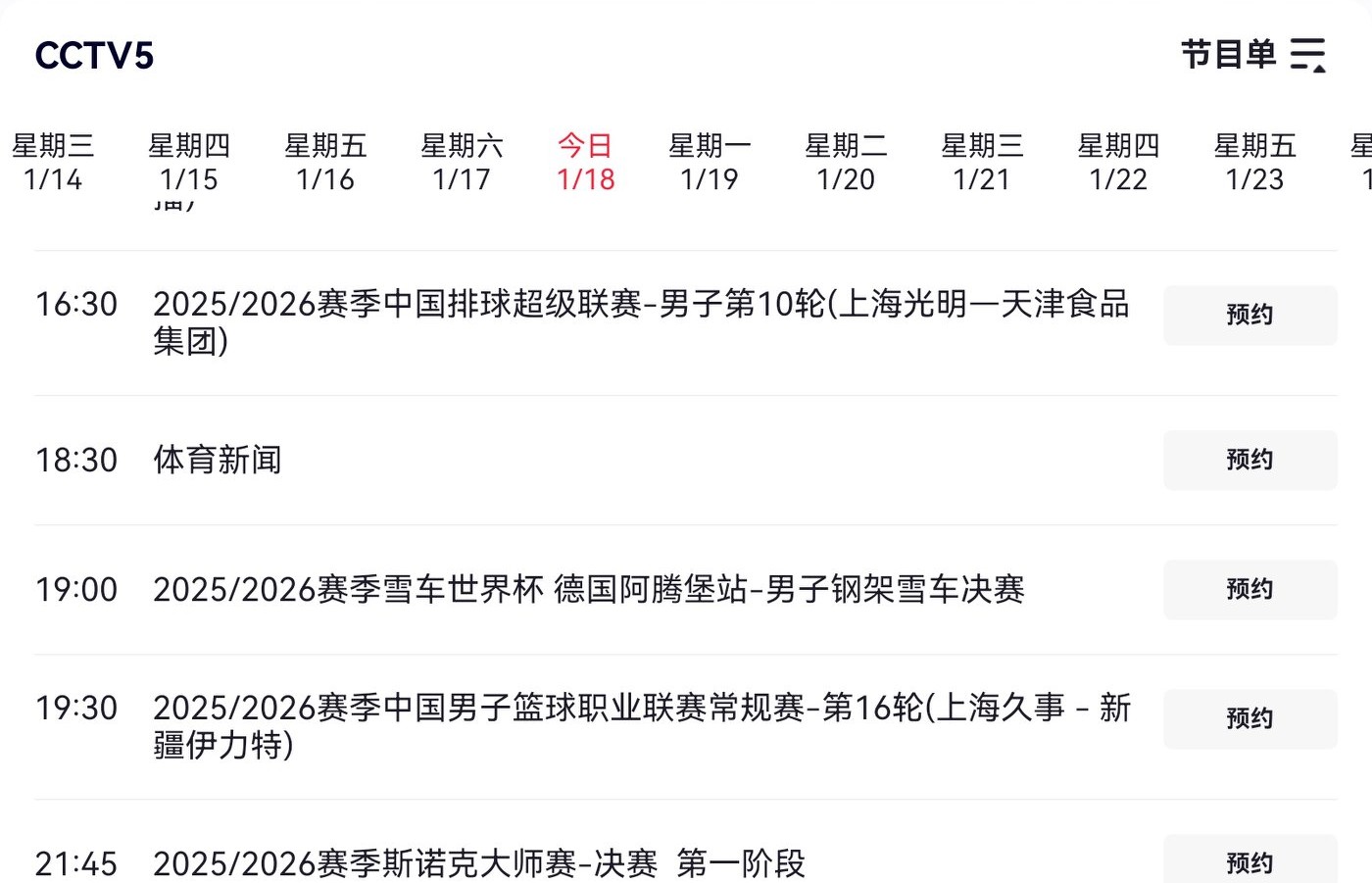
Task: Switch to 星期六 1/17 schedule
Action: point(462,163)
